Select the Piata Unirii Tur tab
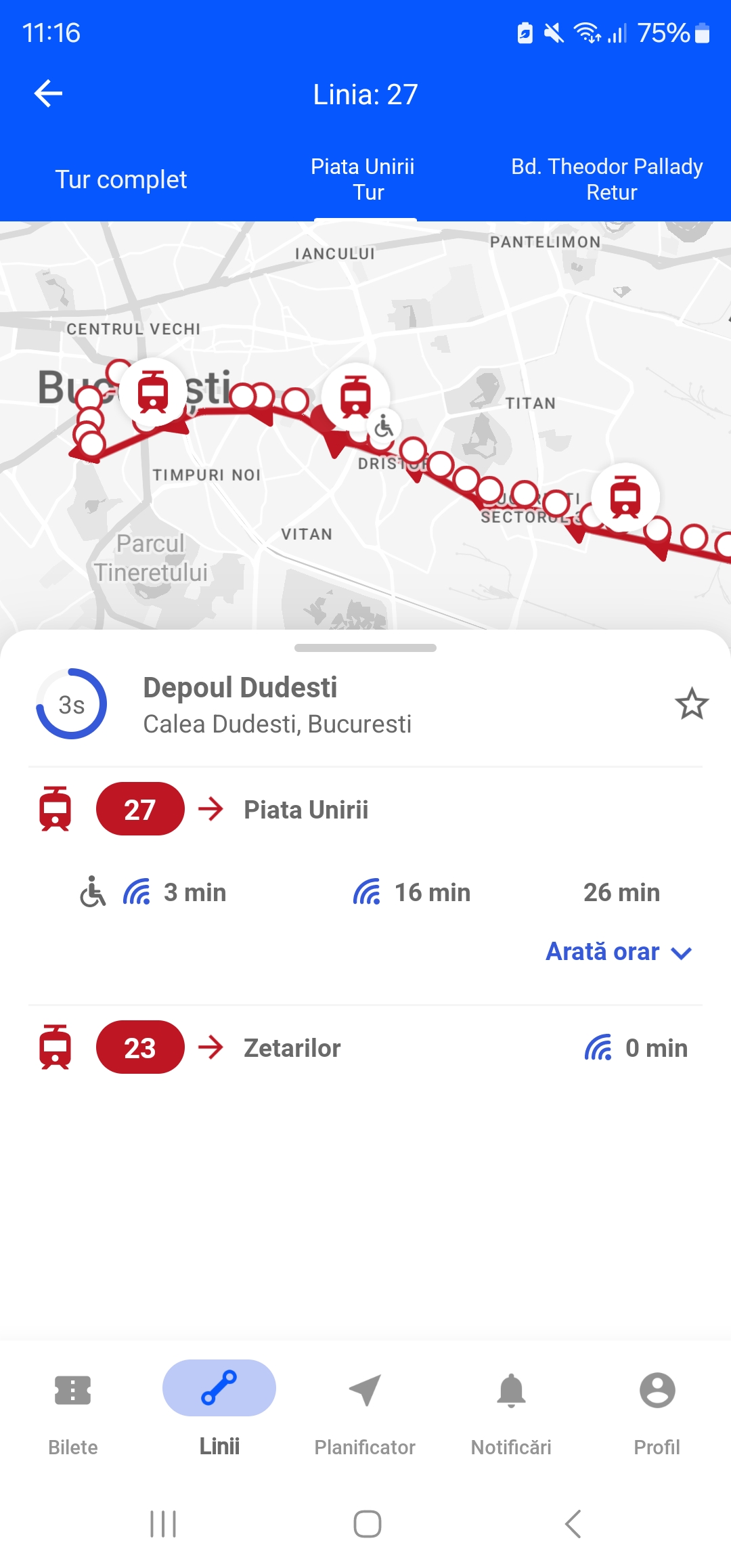 (x=364, y=179)
